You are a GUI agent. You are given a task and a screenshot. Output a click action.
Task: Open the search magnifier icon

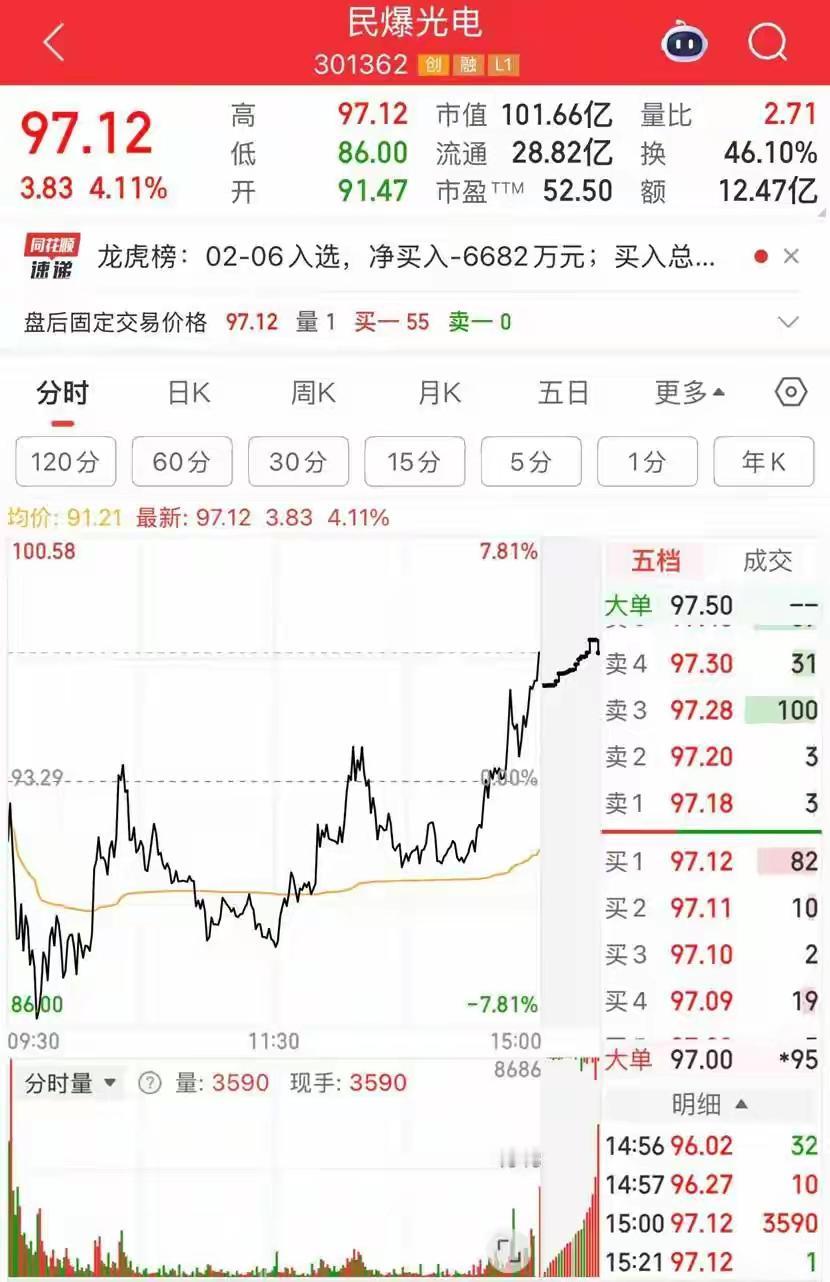tap(766, 42)
